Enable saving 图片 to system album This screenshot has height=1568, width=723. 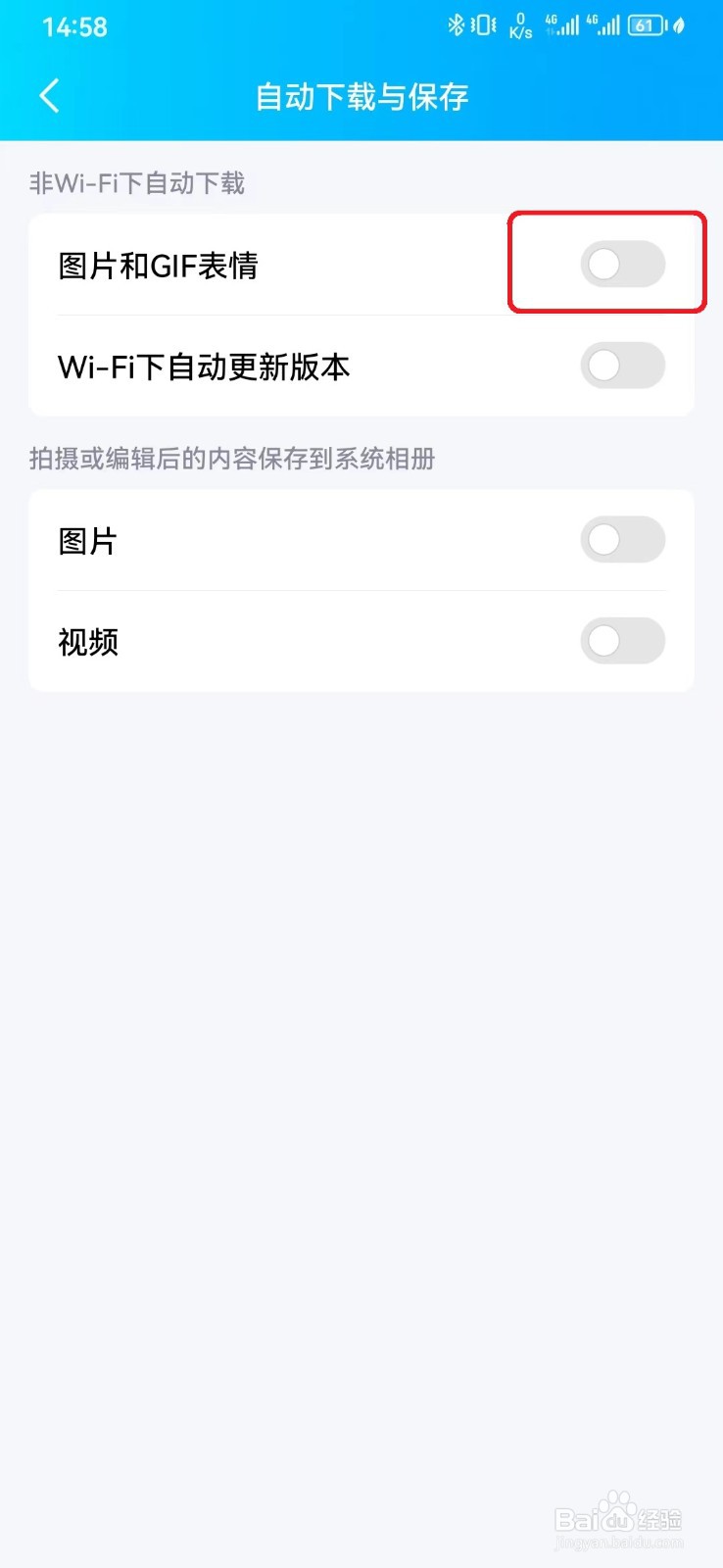pos(623,540)
